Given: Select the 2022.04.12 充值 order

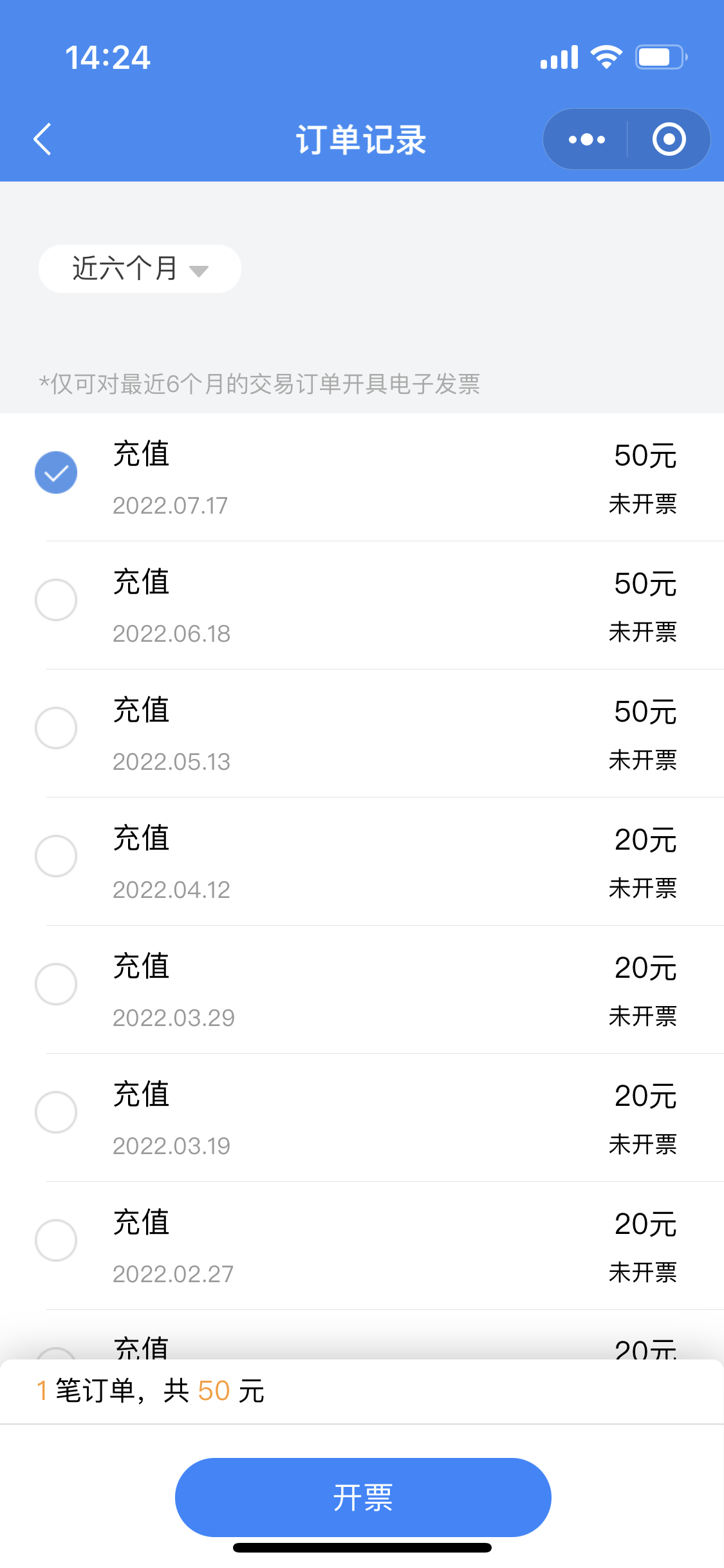Looking at the screenshot, I should [x=56, y=856].
